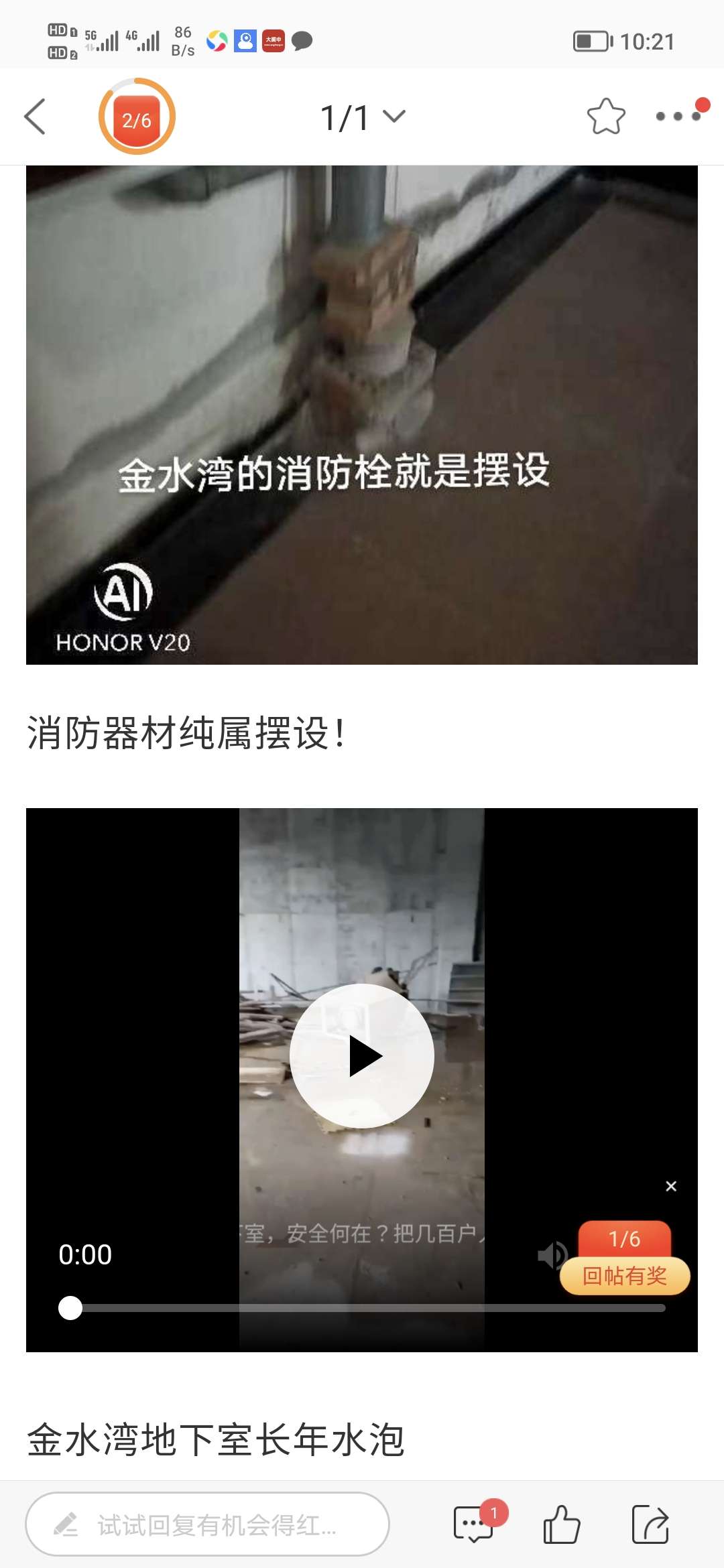Open the 2/6 reward progress badge
Viewport: 724px width, 1568px height.
(x=137, y=117)
